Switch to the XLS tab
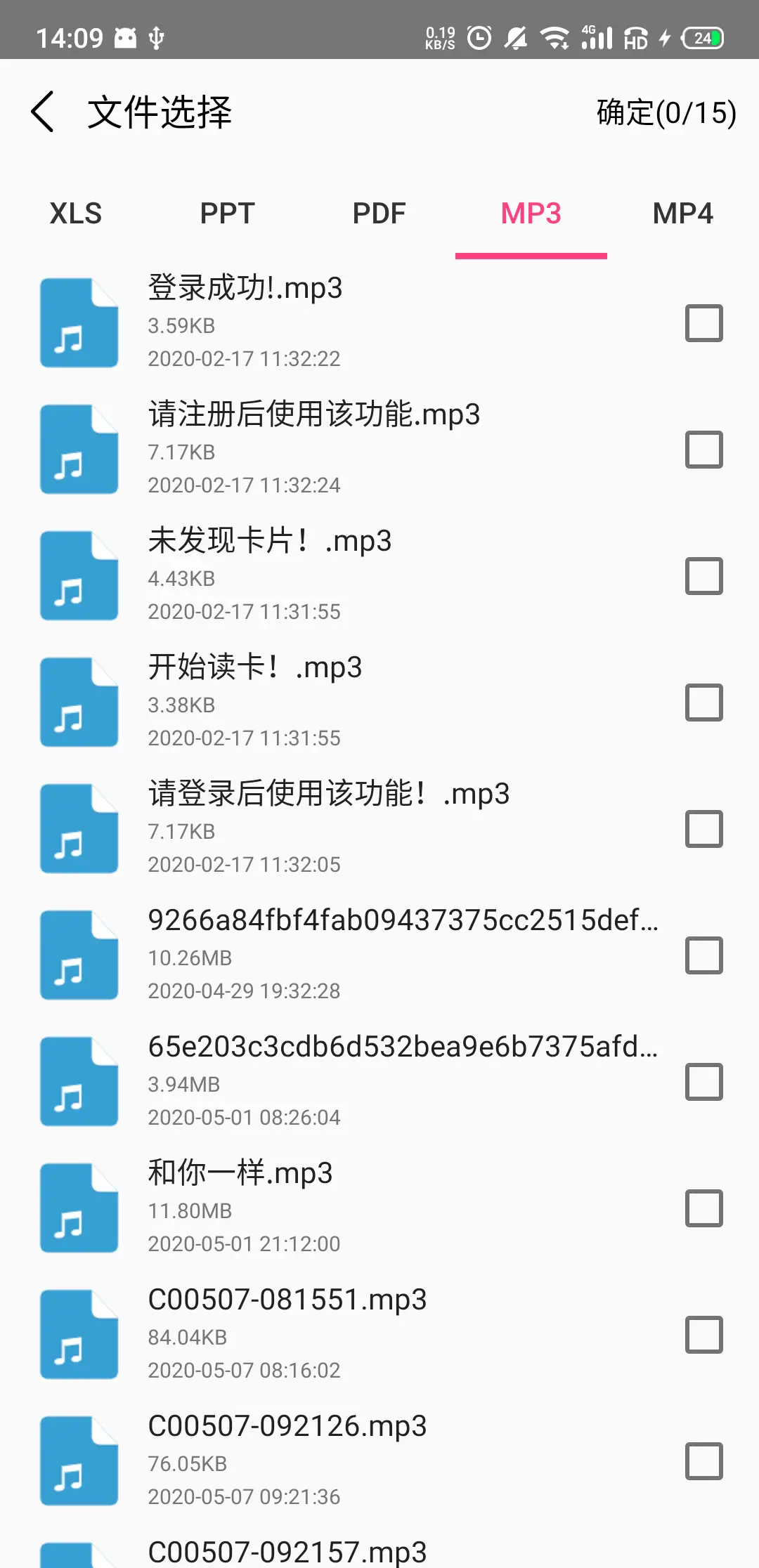The width and height of the screenshot is (759, 1568). click(76, 214)
